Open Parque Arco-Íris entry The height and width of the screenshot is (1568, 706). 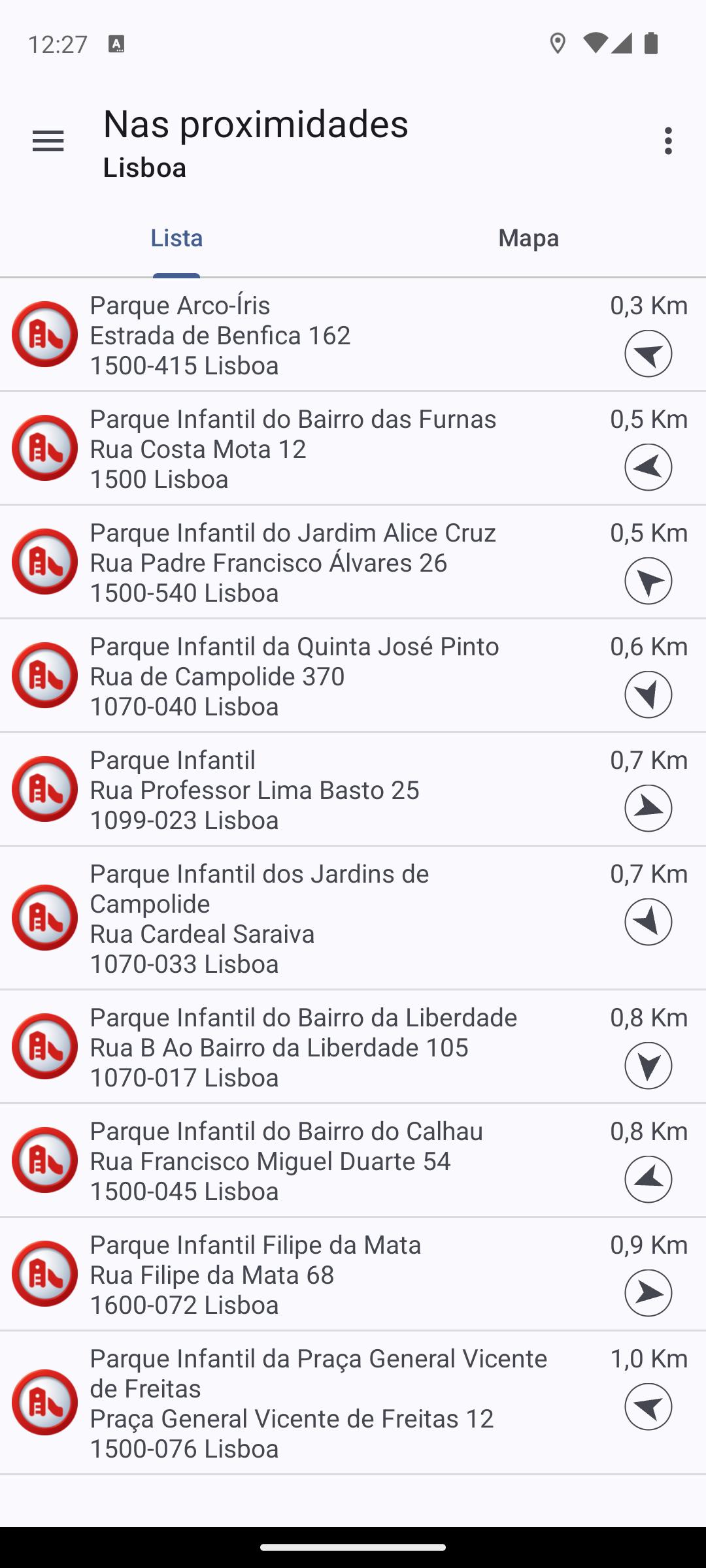(x=353, y=335)
